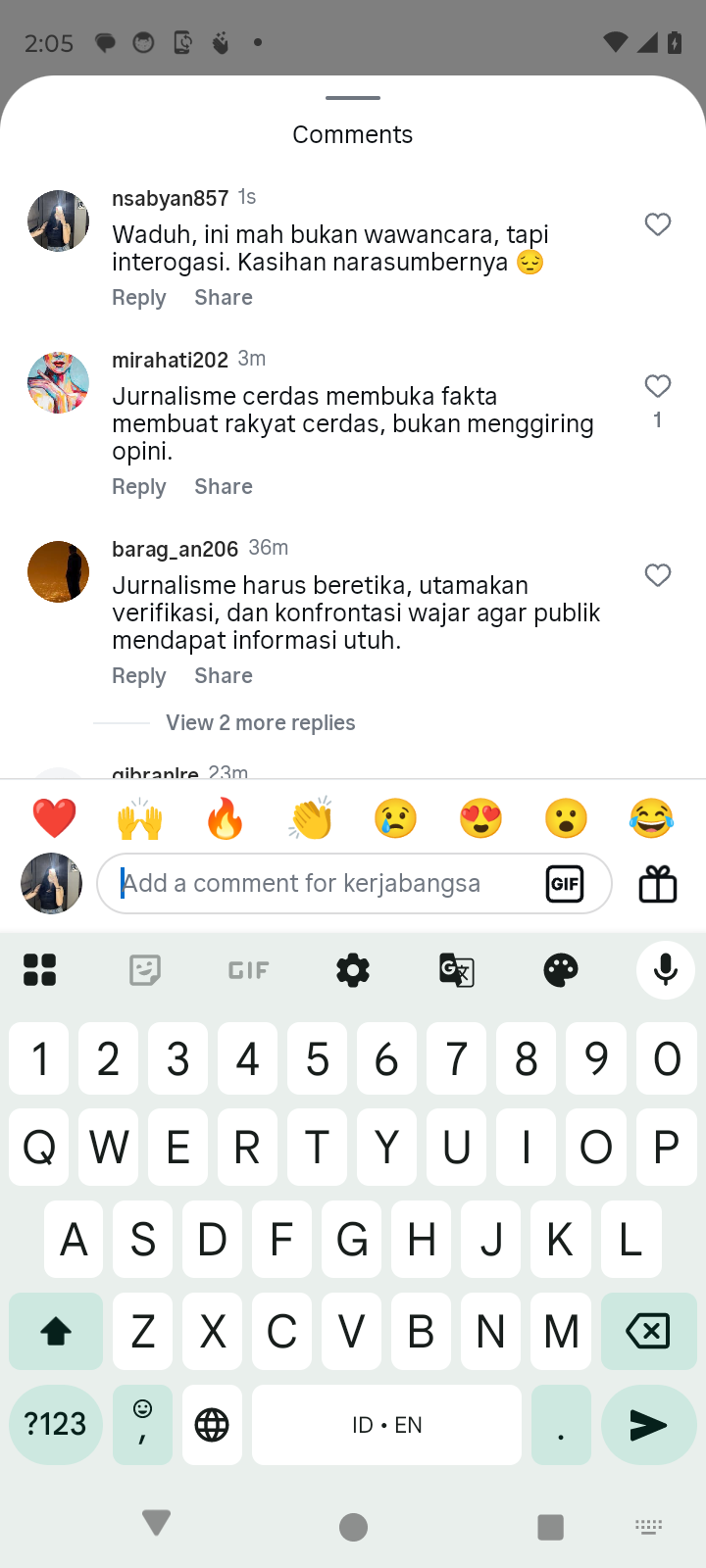Like mirahati202's comment
The height and width of the screenshot is (1568, 706).
658,386
